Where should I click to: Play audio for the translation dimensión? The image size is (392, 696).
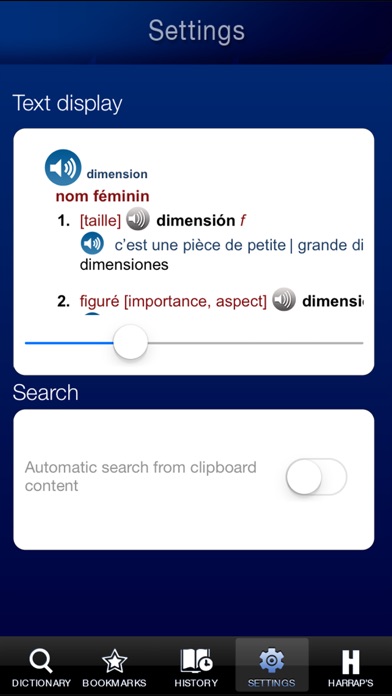pos(138,220)
